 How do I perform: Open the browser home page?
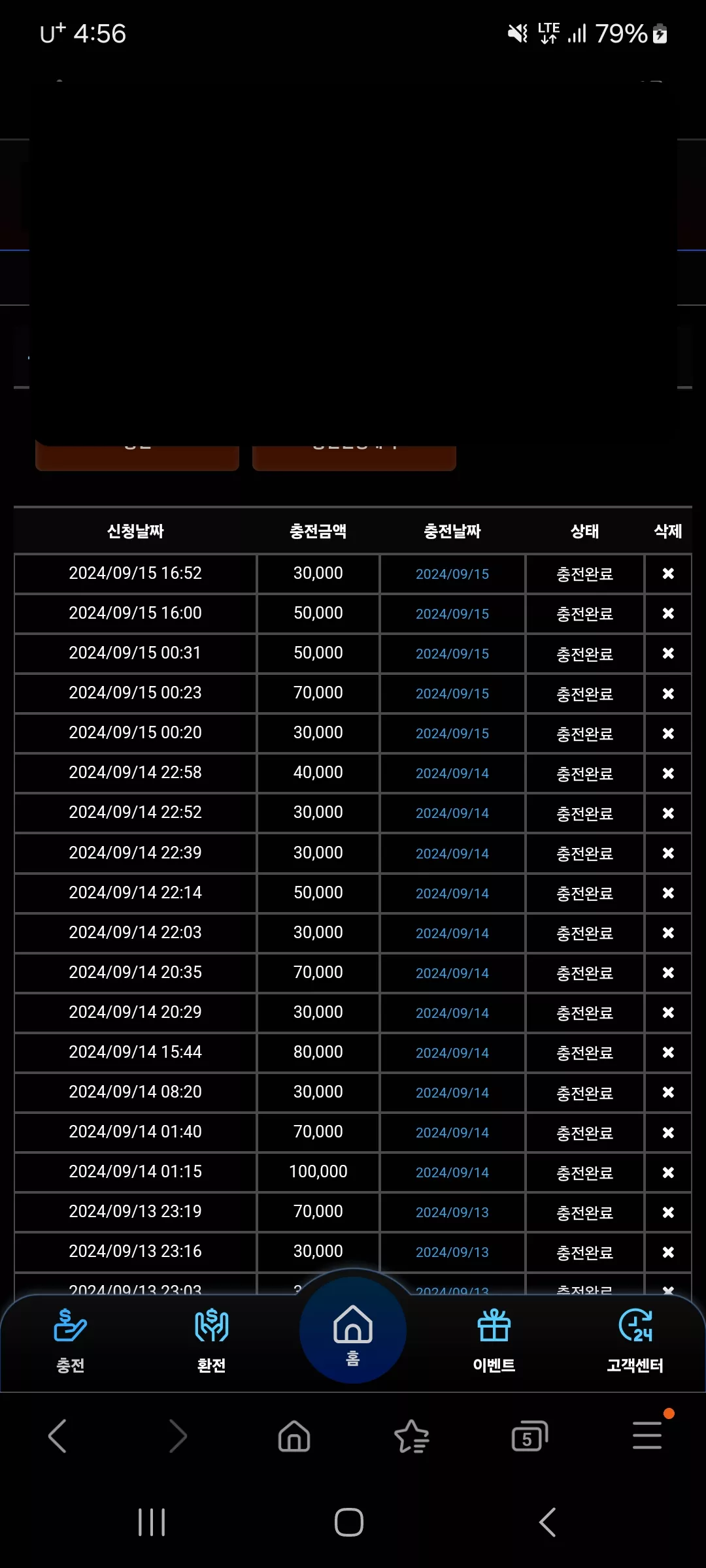tap(294, 1436)
